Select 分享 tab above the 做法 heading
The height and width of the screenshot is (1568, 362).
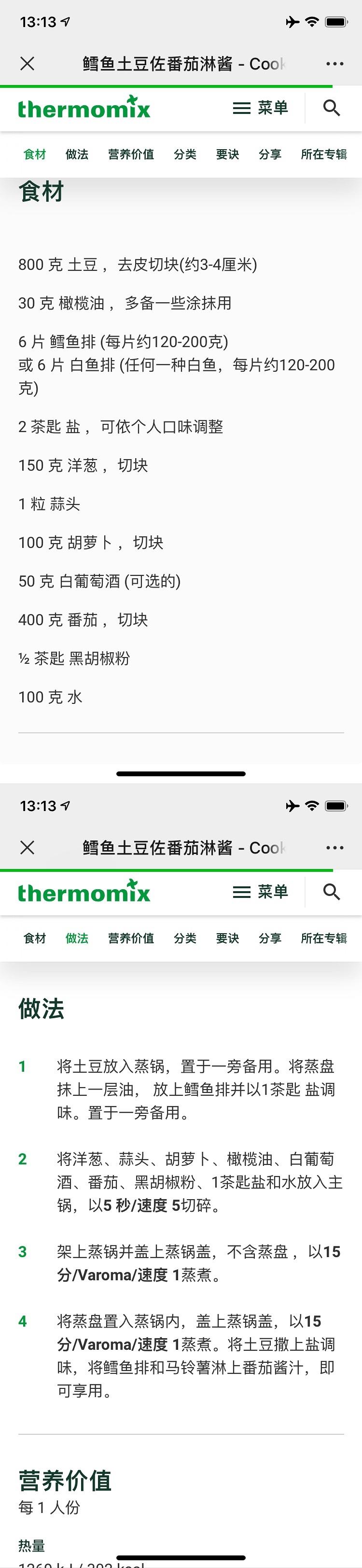pos(269,938)
